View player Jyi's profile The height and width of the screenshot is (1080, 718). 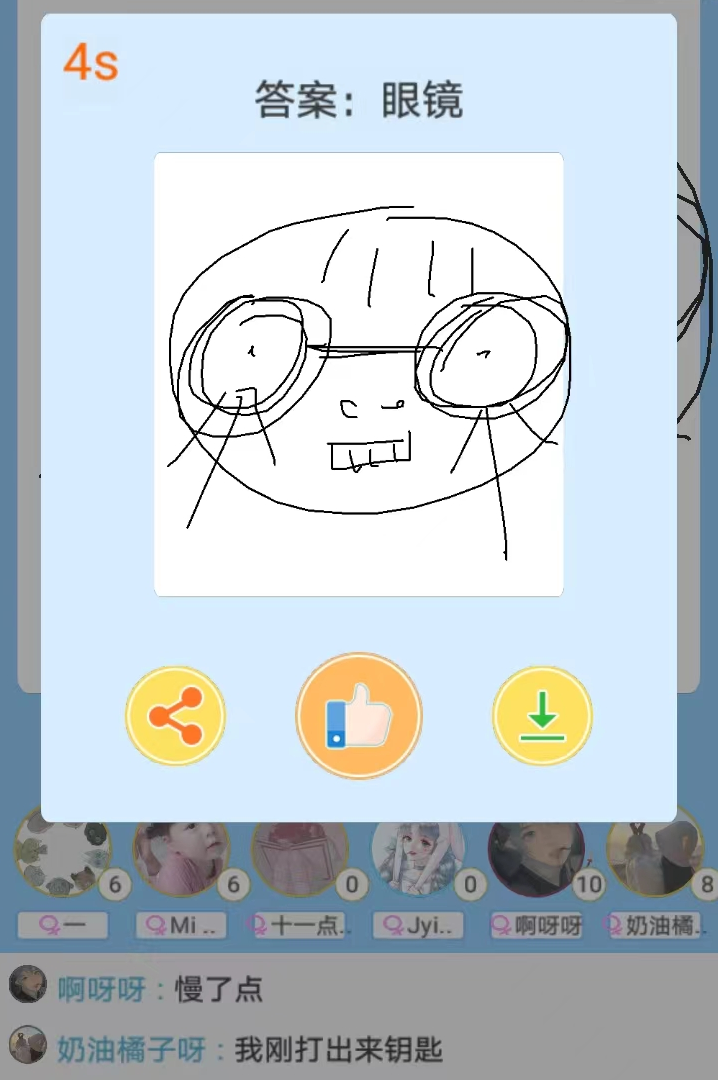(417, 852)
